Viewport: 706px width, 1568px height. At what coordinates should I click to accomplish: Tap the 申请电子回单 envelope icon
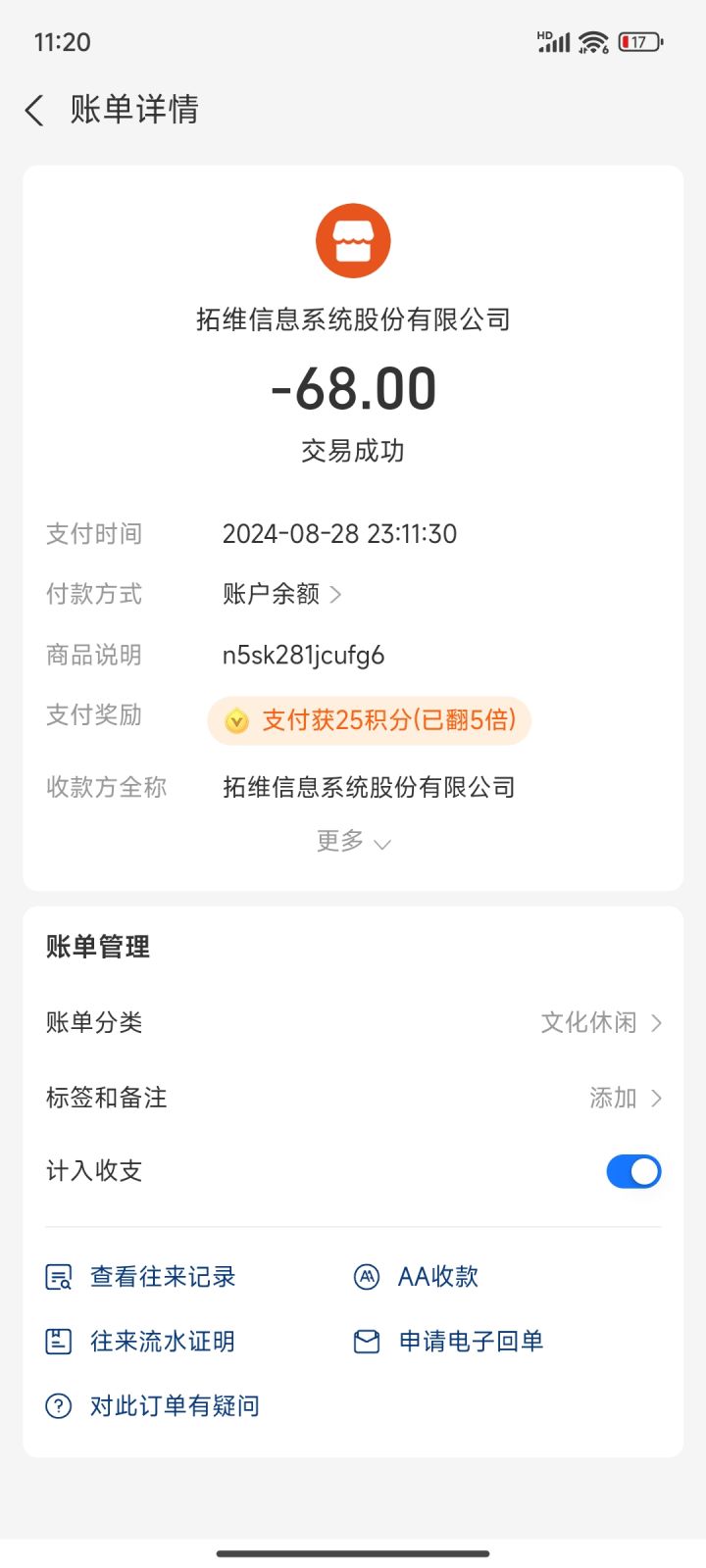[x=368, y=1341]
